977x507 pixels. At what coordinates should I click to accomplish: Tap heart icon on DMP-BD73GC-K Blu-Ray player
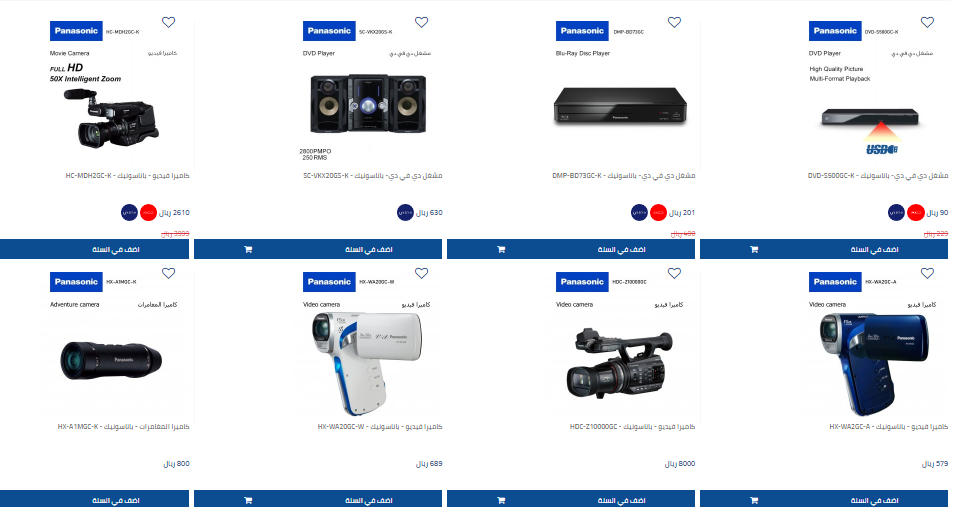tap(674, 22)
